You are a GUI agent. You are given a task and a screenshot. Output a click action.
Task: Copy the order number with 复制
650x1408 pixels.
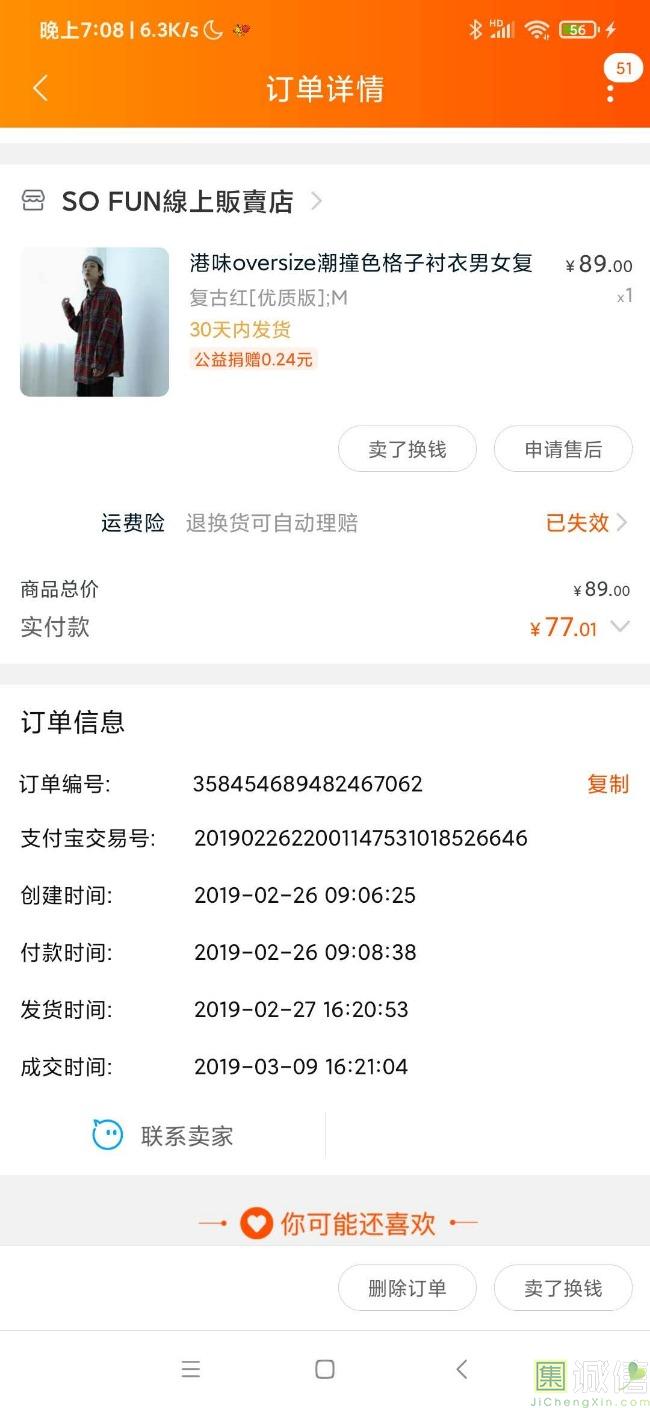607,784
